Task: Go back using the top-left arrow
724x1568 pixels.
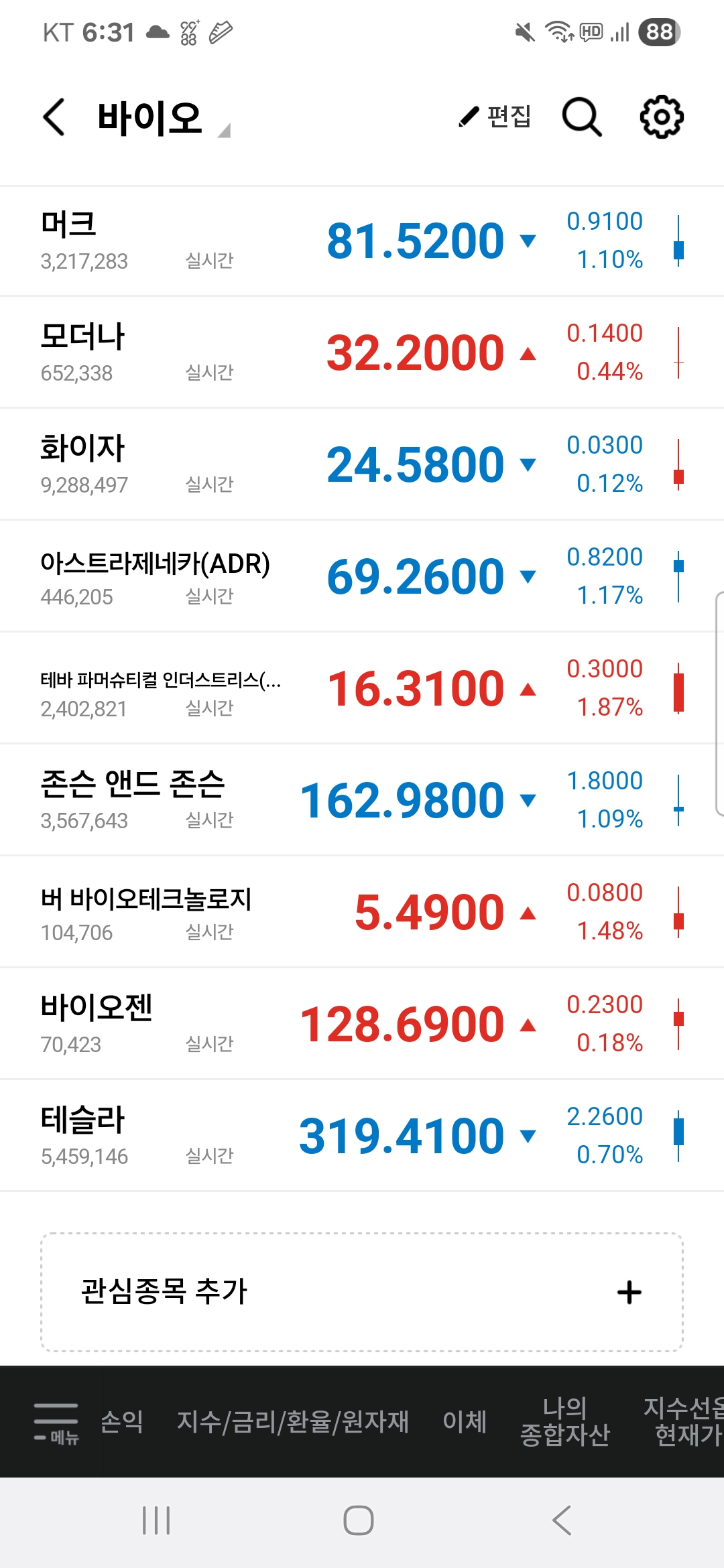Action: 54,117
